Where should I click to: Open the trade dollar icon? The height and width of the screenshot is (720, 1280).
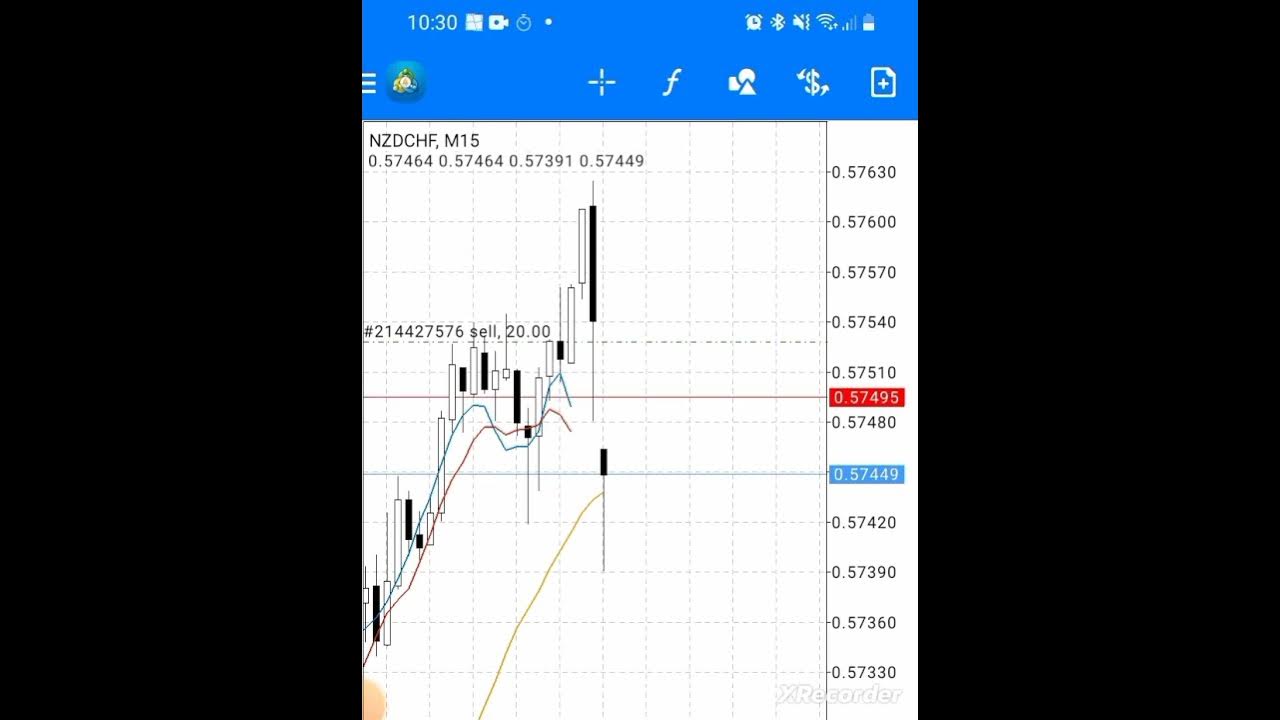click(x=813, y=83)
